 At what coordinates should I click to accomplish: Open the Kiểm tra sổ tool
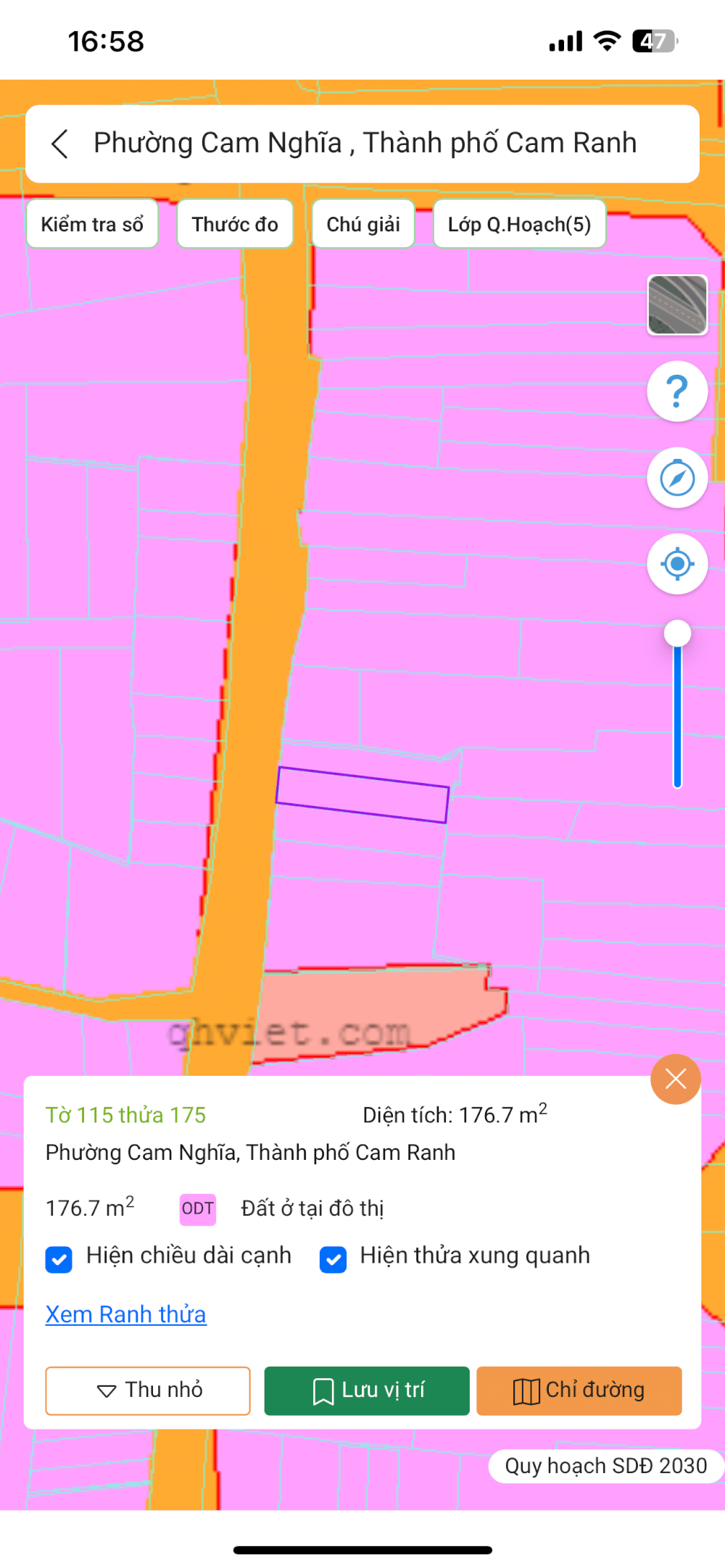[92, 224]
